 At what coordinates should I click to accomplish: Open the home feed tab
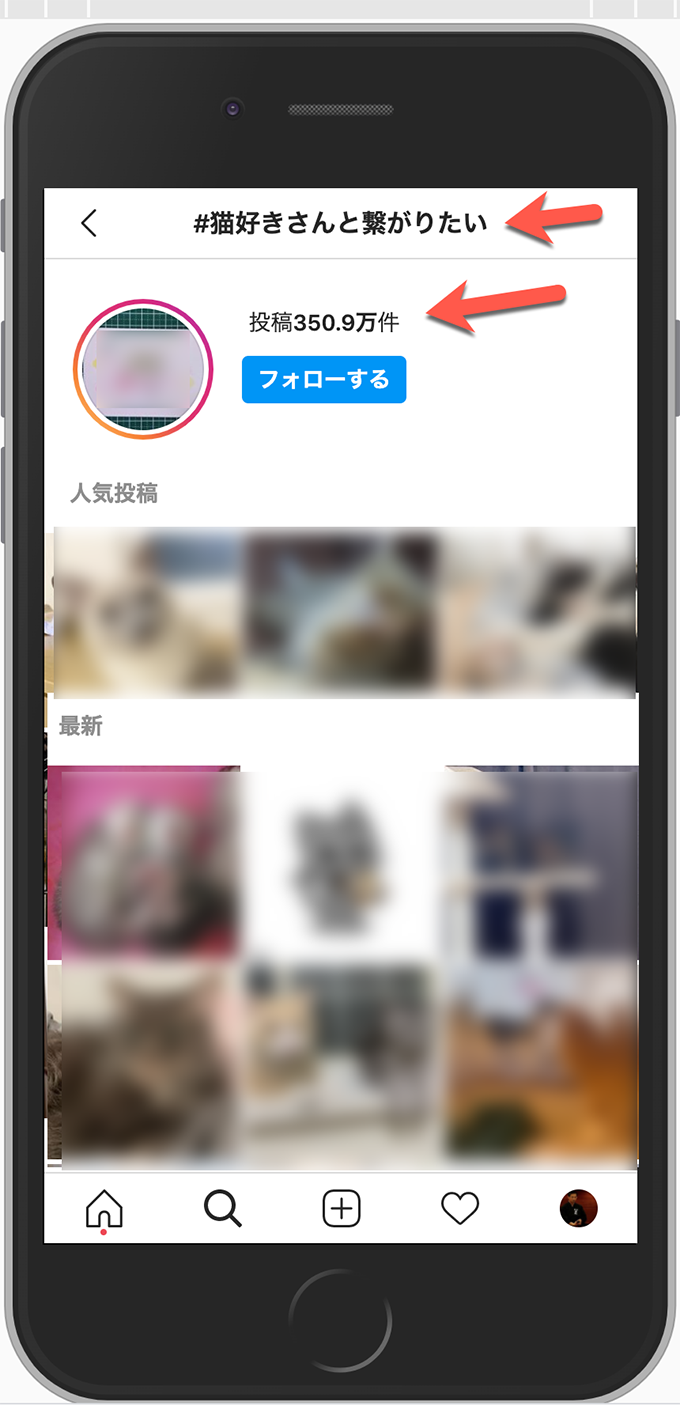coord(104,1209)
